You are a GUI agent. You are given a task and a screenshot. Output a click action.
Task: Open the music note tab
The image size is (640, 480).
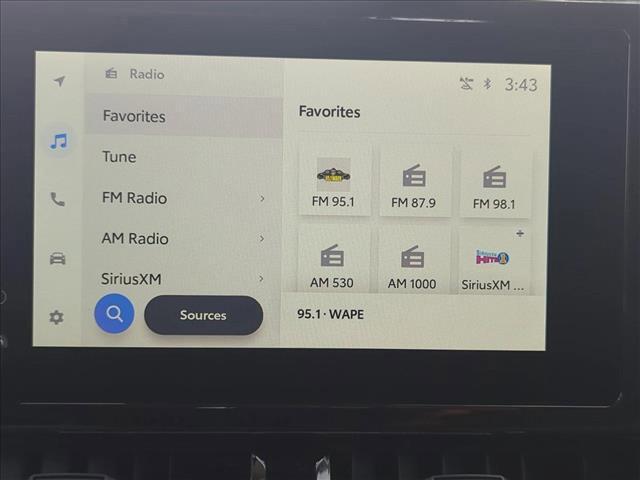click(x=59, y=141)
